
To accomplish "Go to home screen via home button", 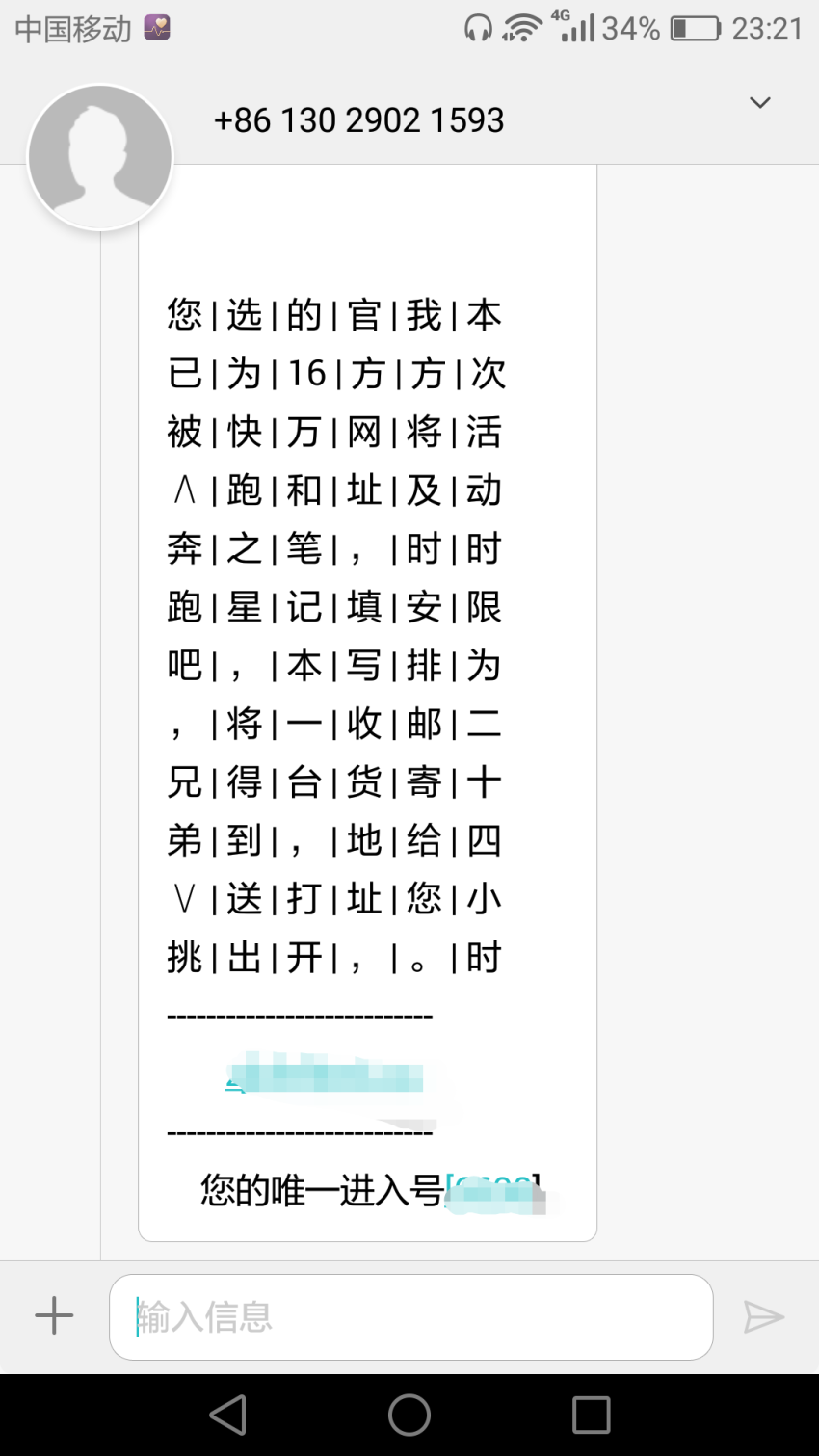I will 409,1415.
